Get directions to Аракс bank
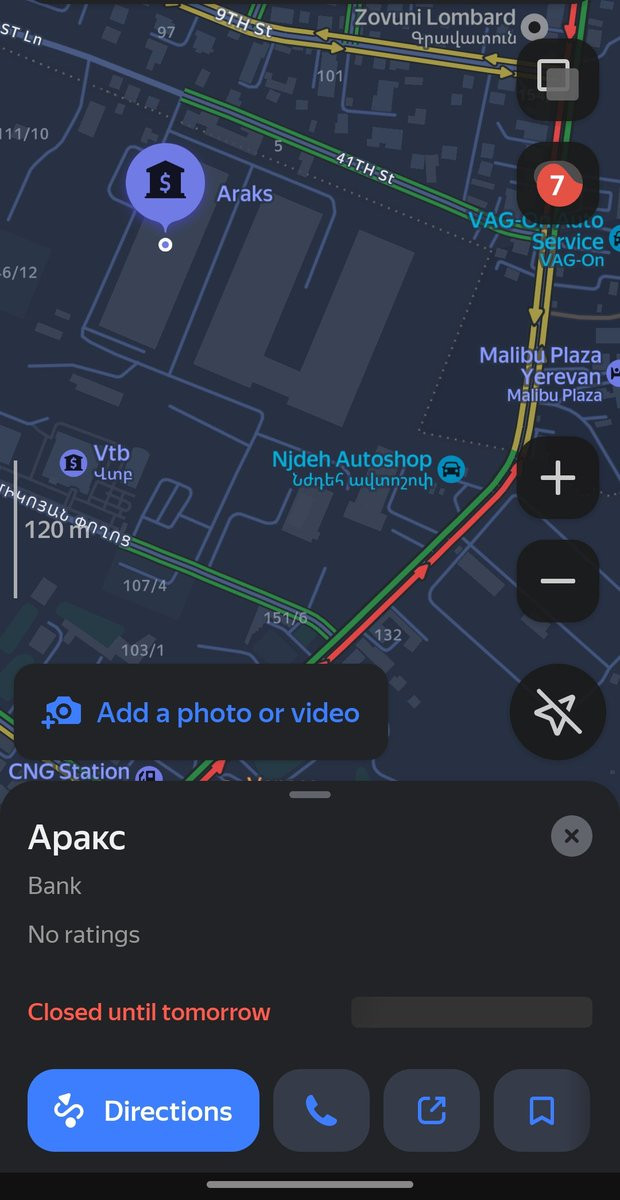 143,1110
